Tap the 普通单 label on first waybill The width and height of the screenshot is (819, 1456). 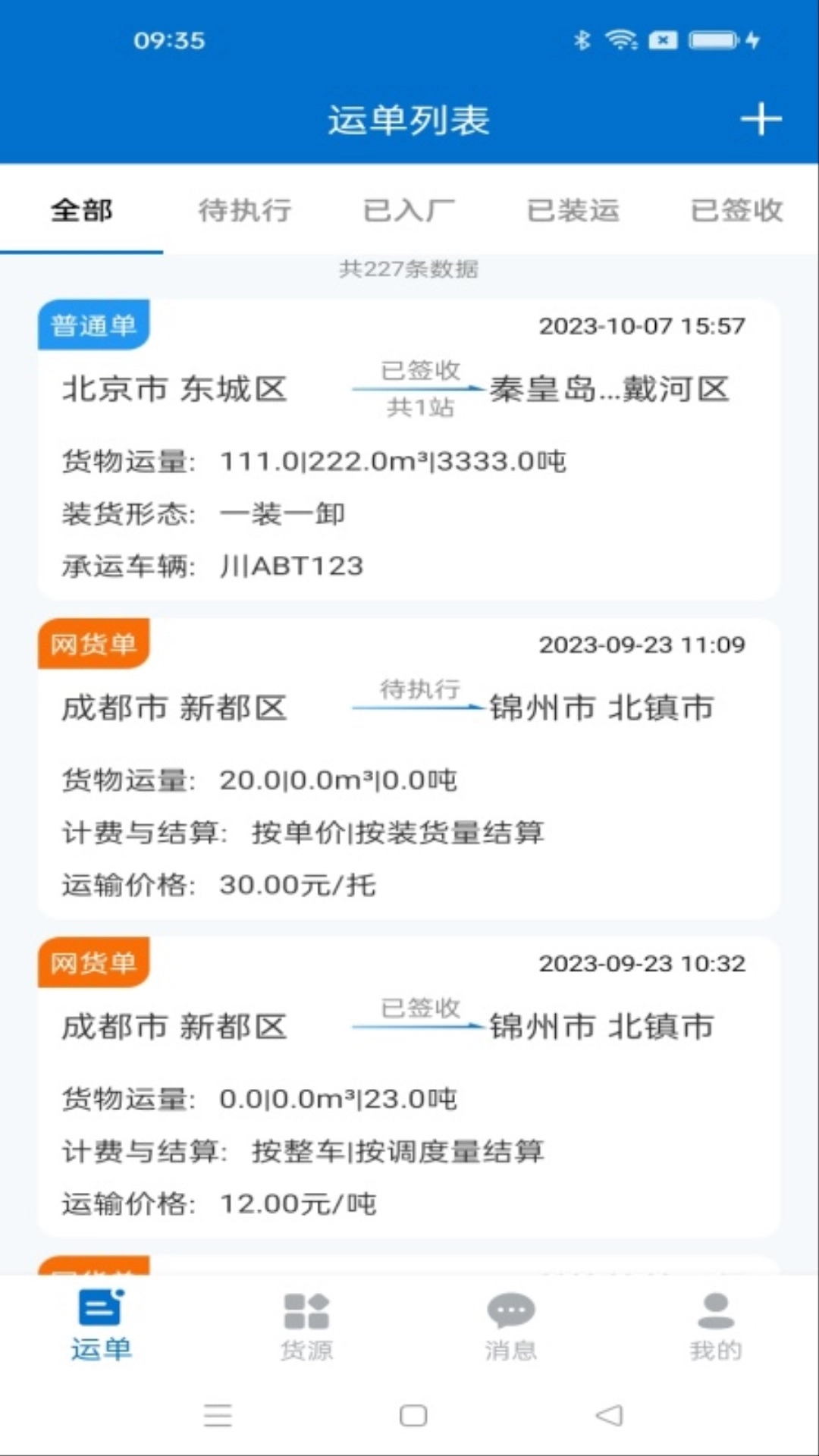point(93,325)
